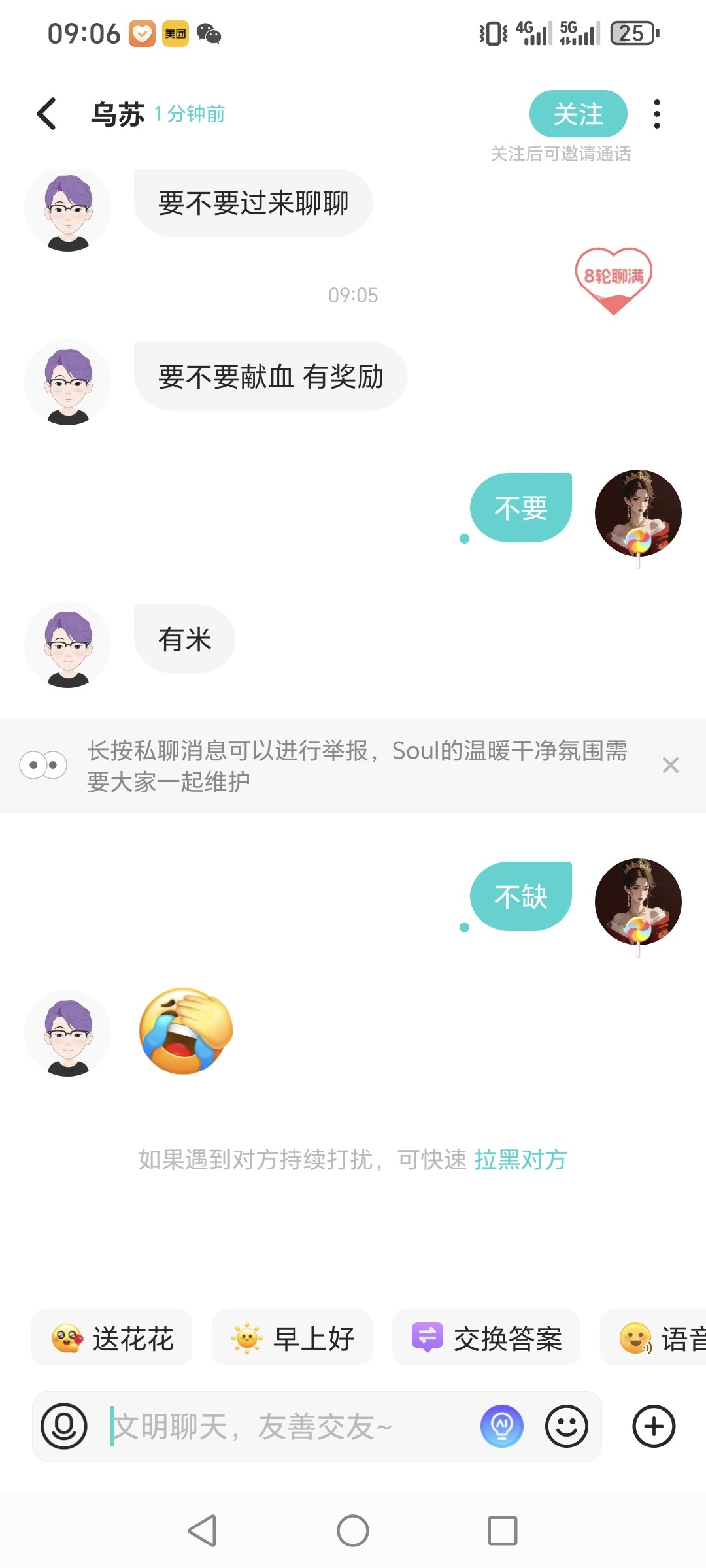Send flowers with the 送花花 chip
The image size is (706, 1568).
(x=112, y=1339)
